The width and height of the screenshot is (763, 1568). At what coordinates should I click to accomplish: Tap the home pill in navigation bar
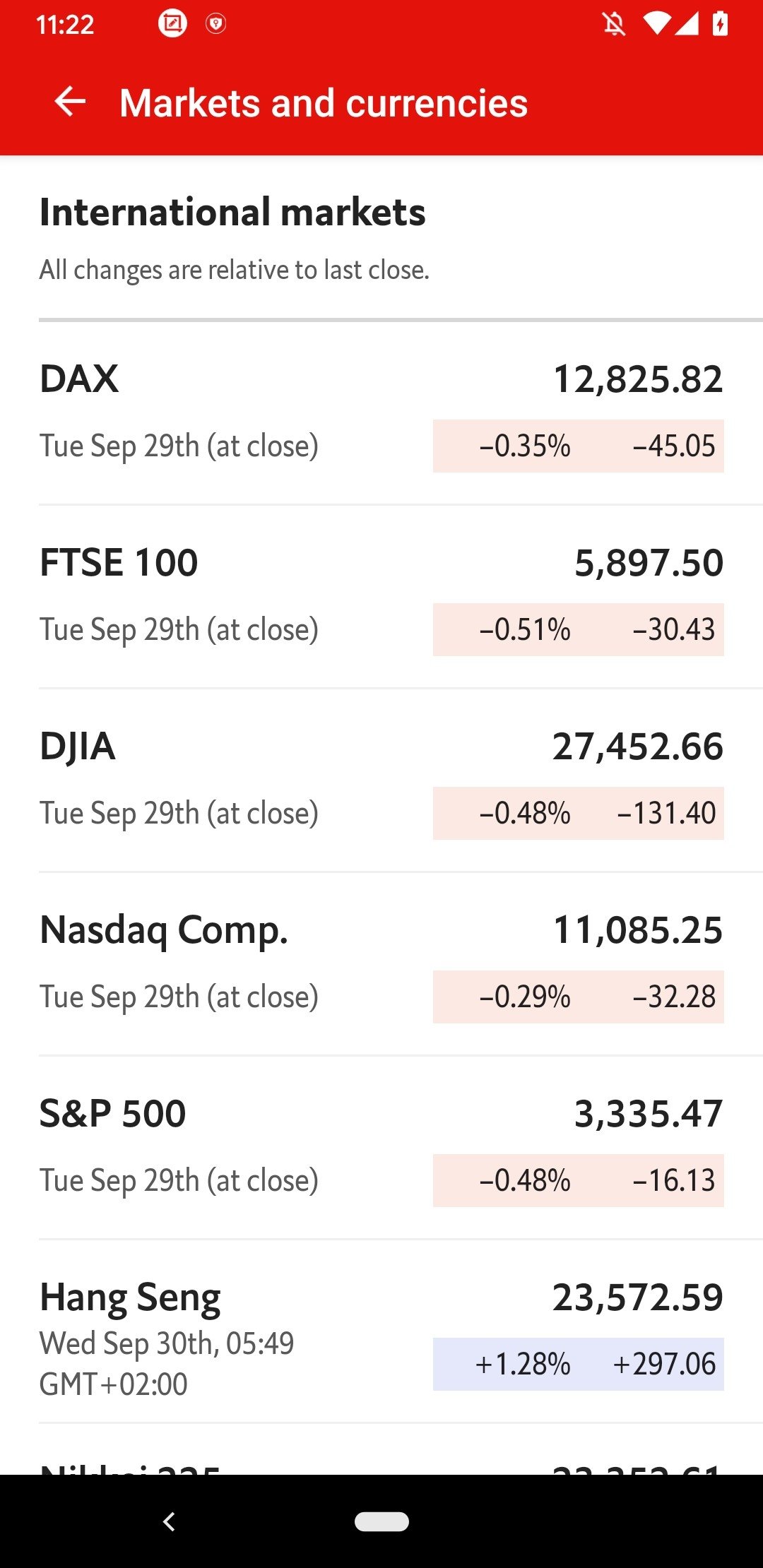(x=381, y=1521)
